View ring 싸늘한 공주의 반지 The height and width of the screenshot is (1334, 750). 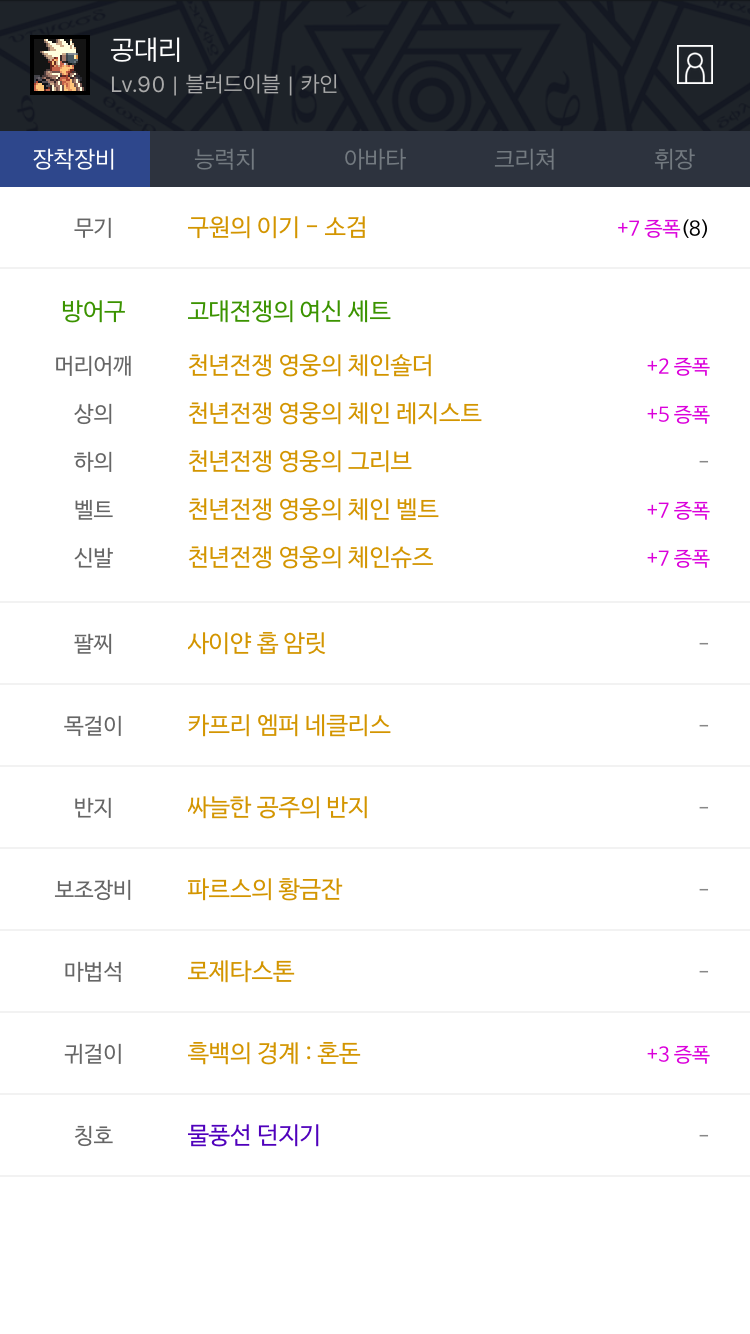[278, 807]
